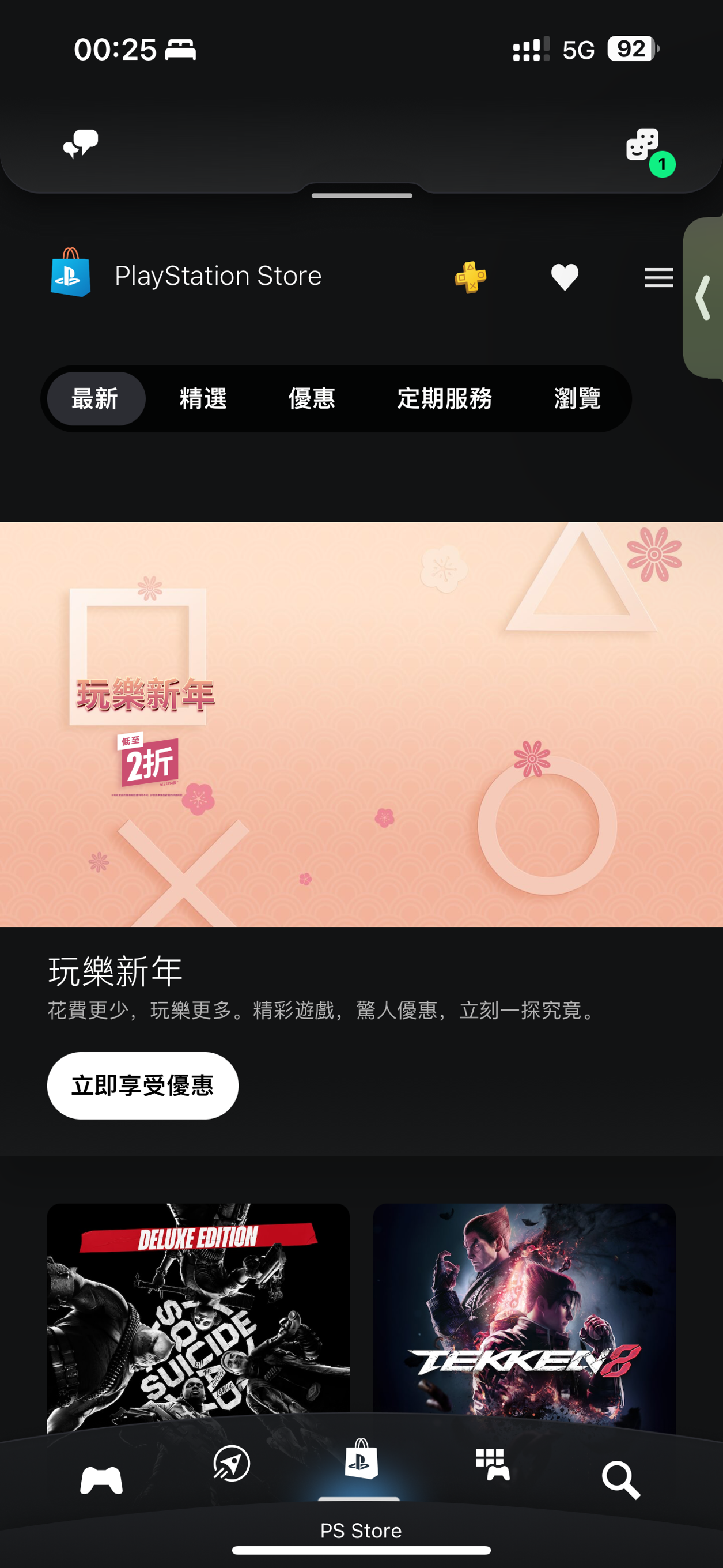The width and height of the screenshot is (723, 1568).
Task: Switch to the 定期服務 tab
Action: tap(445, 399)
